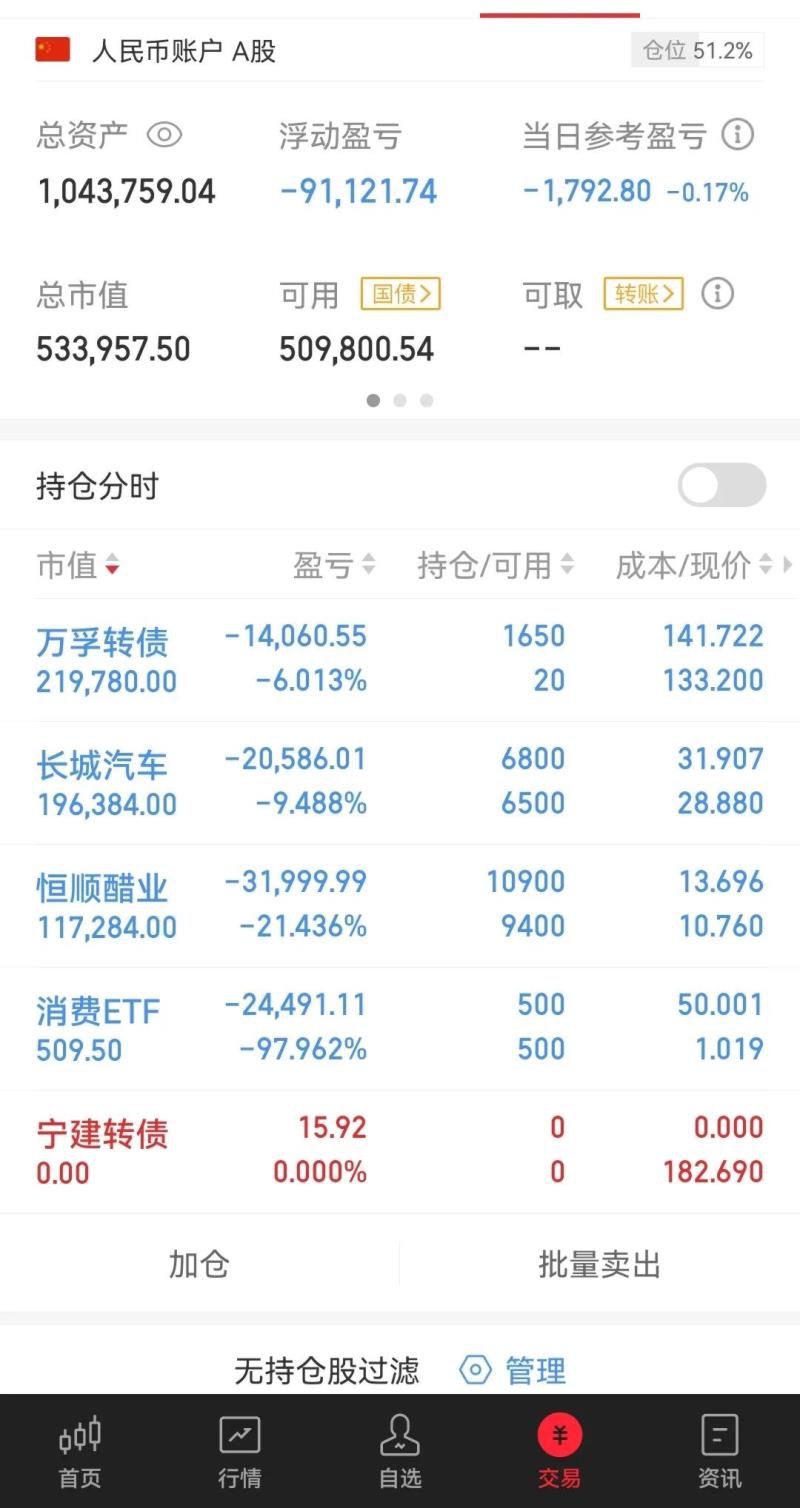Expand the 转账 chevron option

click(x=643, y=293)
